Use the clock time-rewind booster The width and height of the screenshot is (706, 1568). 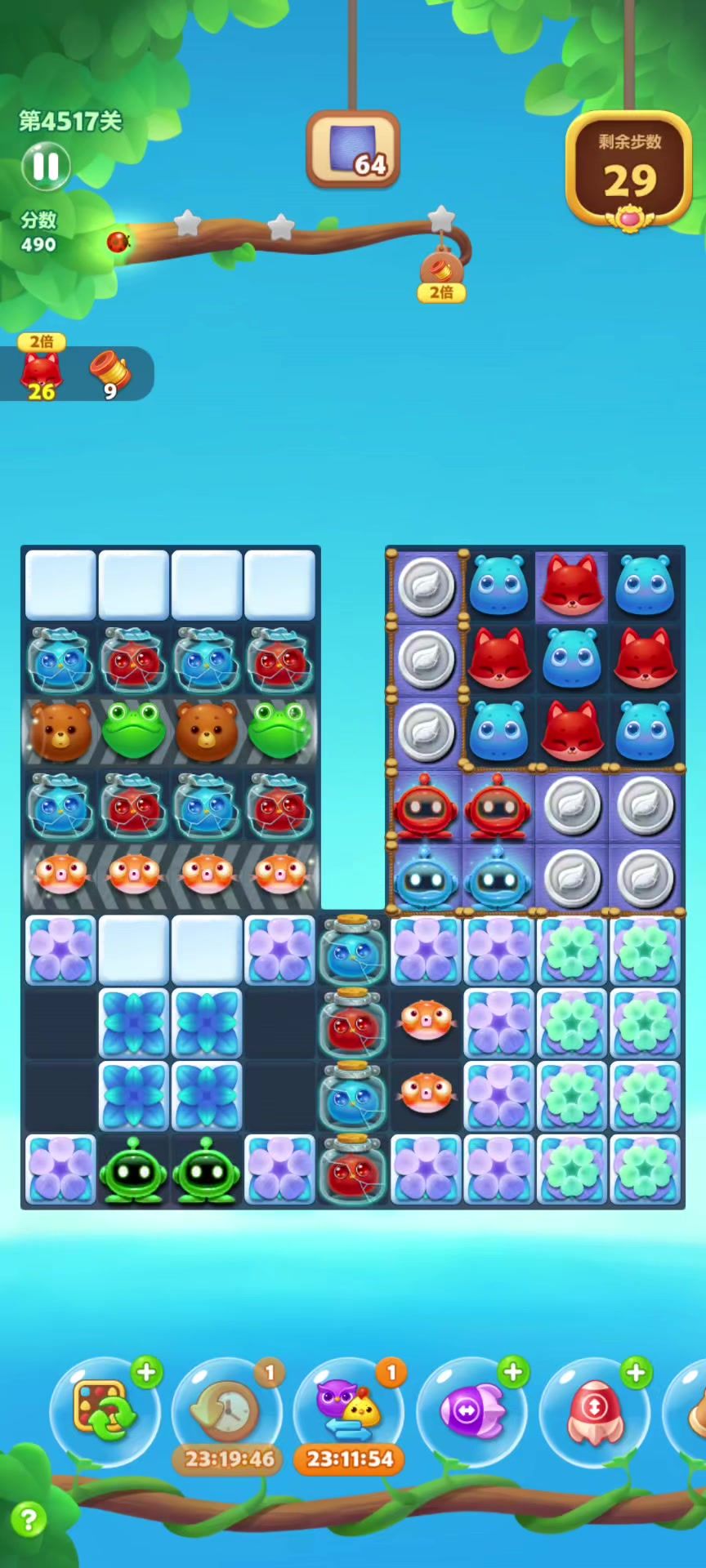tap(227, 1410)
